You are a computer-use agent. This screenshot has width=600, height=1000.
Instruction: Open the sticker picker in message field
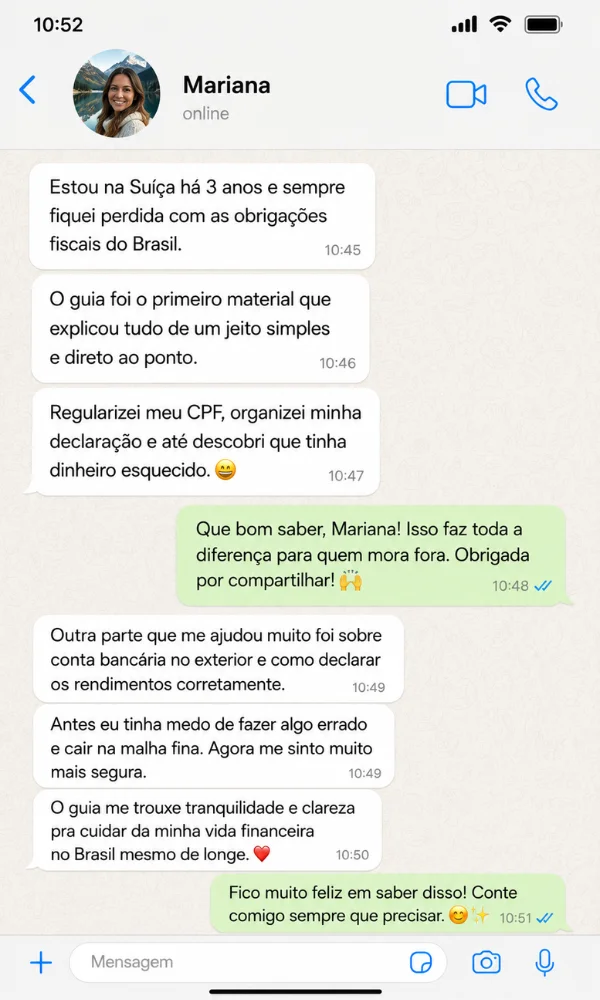tap(421, 962)
